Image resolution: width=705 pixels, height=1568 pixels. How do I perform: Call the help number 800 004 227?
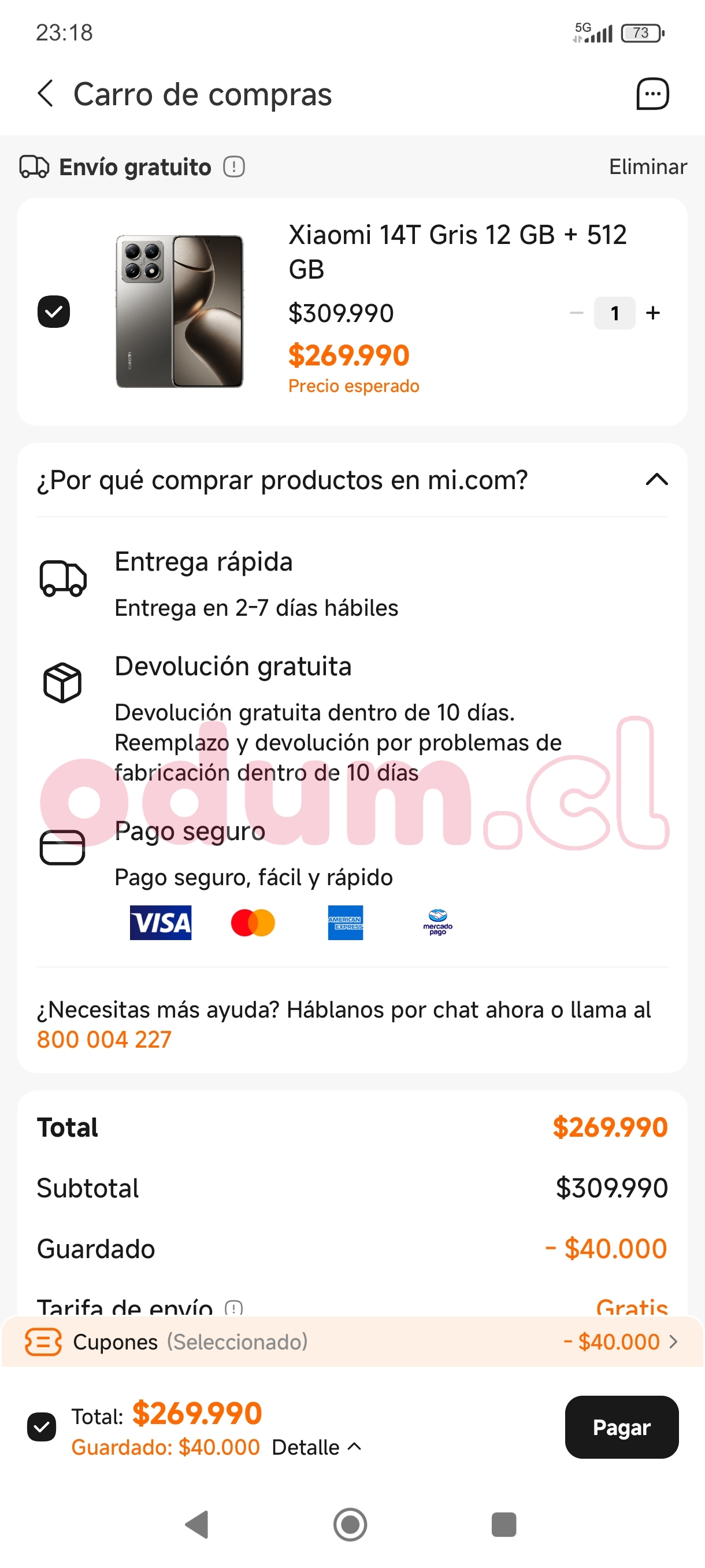tap(104, 1040)
